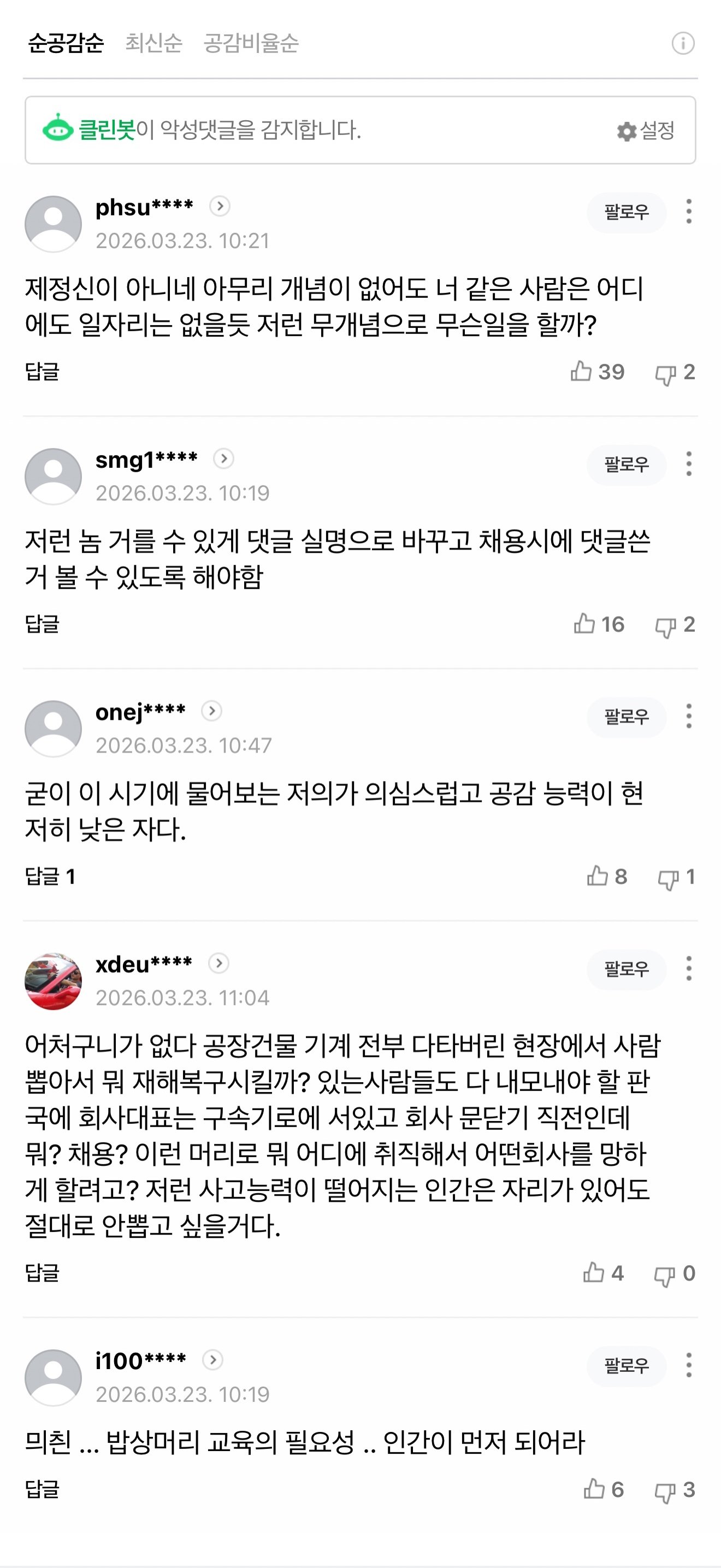This screenshot has width=721, height=1568.
Task: Tap the chevron next to i100****
Action: click(212, 1360)
